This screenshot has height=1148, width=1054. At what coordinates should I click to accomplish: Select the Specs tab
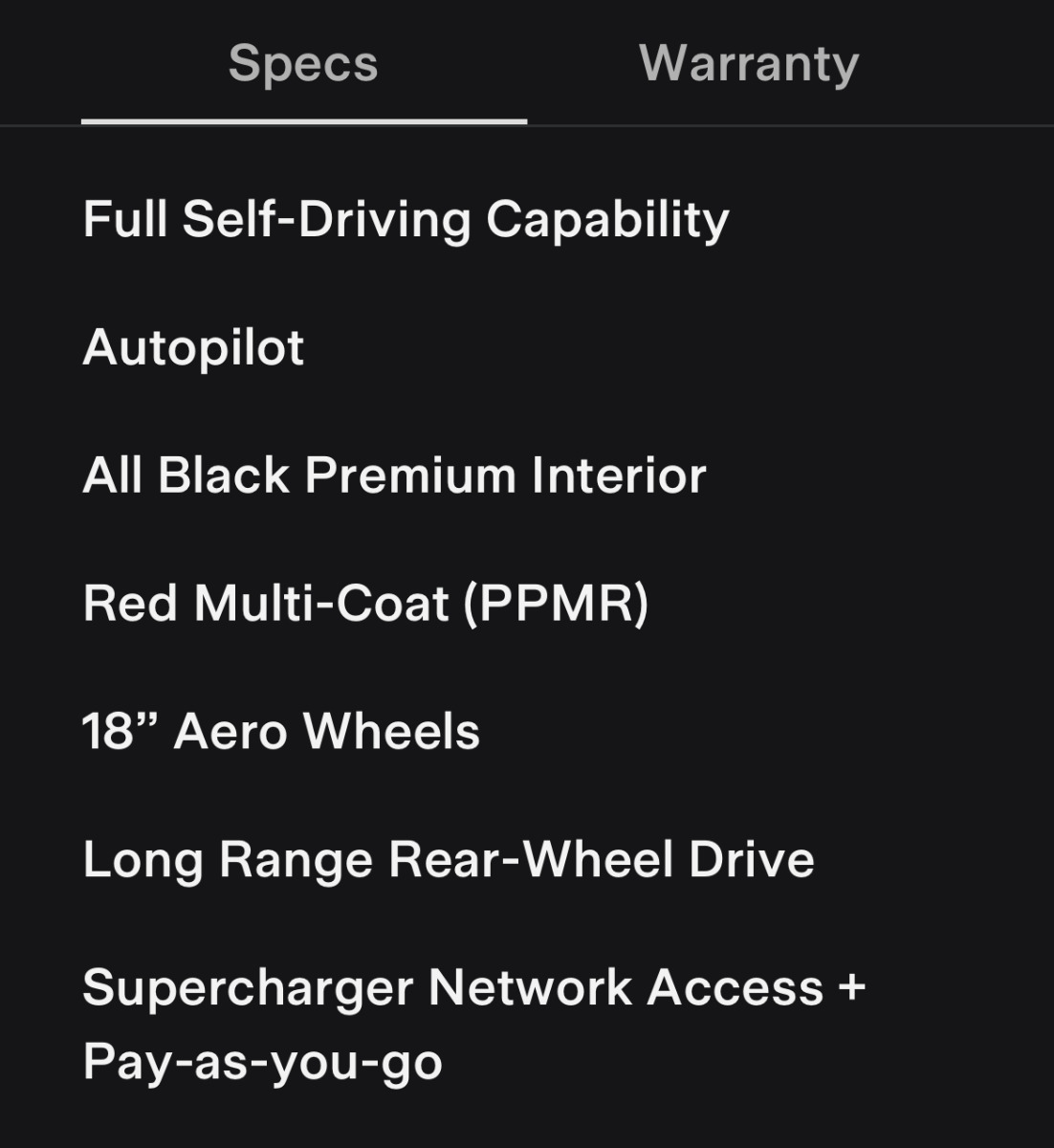point(303,64)
